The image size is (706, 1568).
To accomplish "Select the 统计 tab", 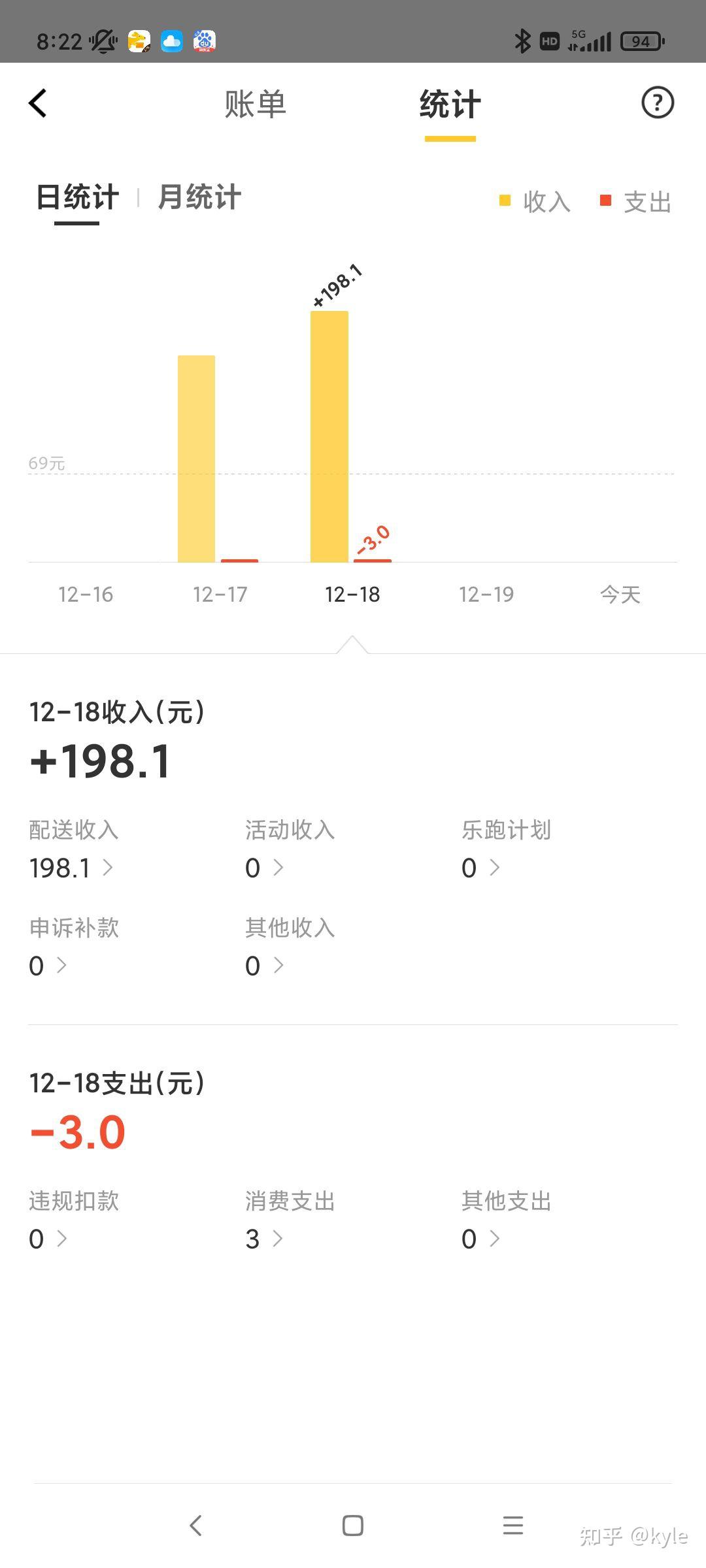I will pos(450,103).
